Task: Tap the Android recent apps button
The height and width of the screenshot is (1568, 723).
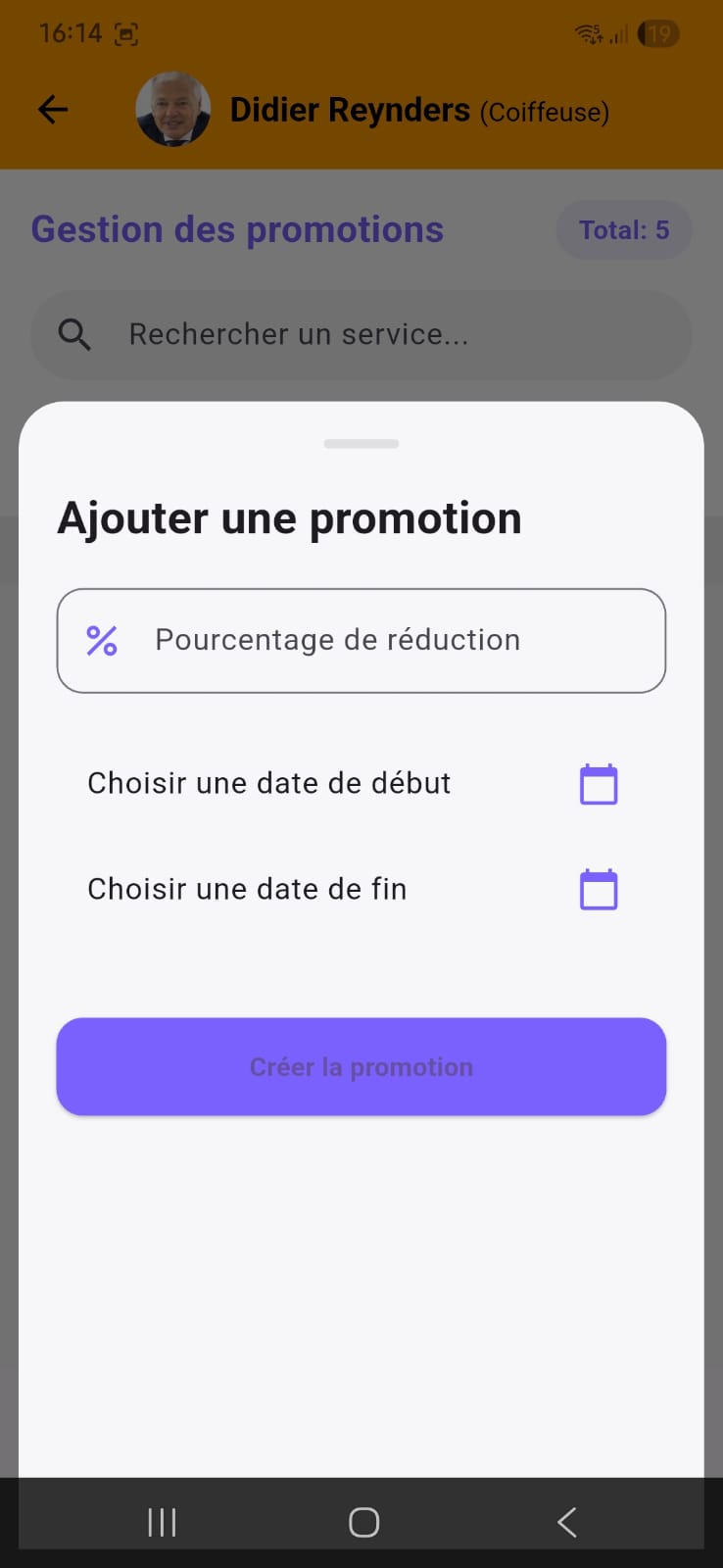Action: 161,1521
